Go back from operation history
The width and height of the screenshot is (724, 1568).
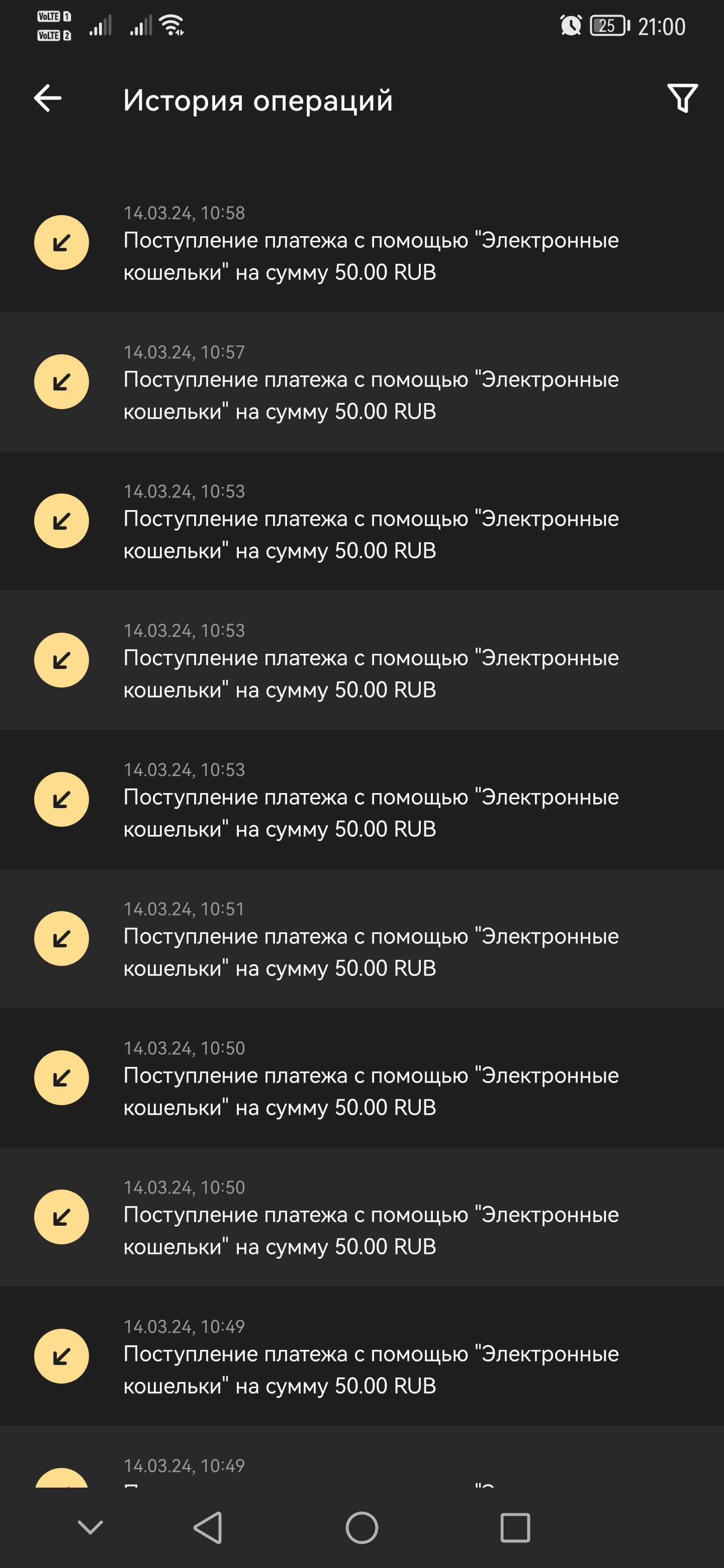click(47, 99)
